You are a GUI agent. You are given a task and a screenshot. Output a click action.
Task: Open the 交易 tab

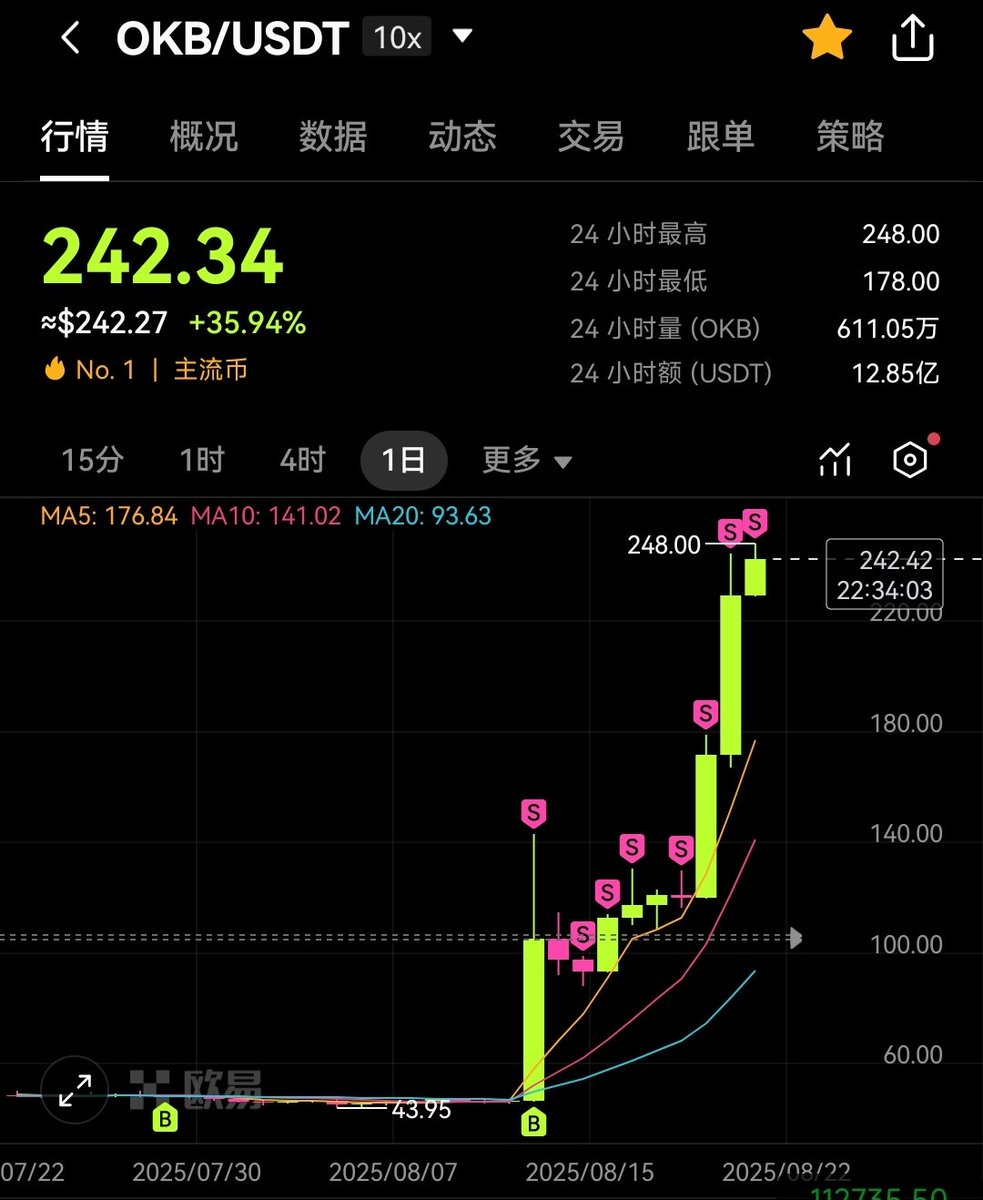[591, 136]
